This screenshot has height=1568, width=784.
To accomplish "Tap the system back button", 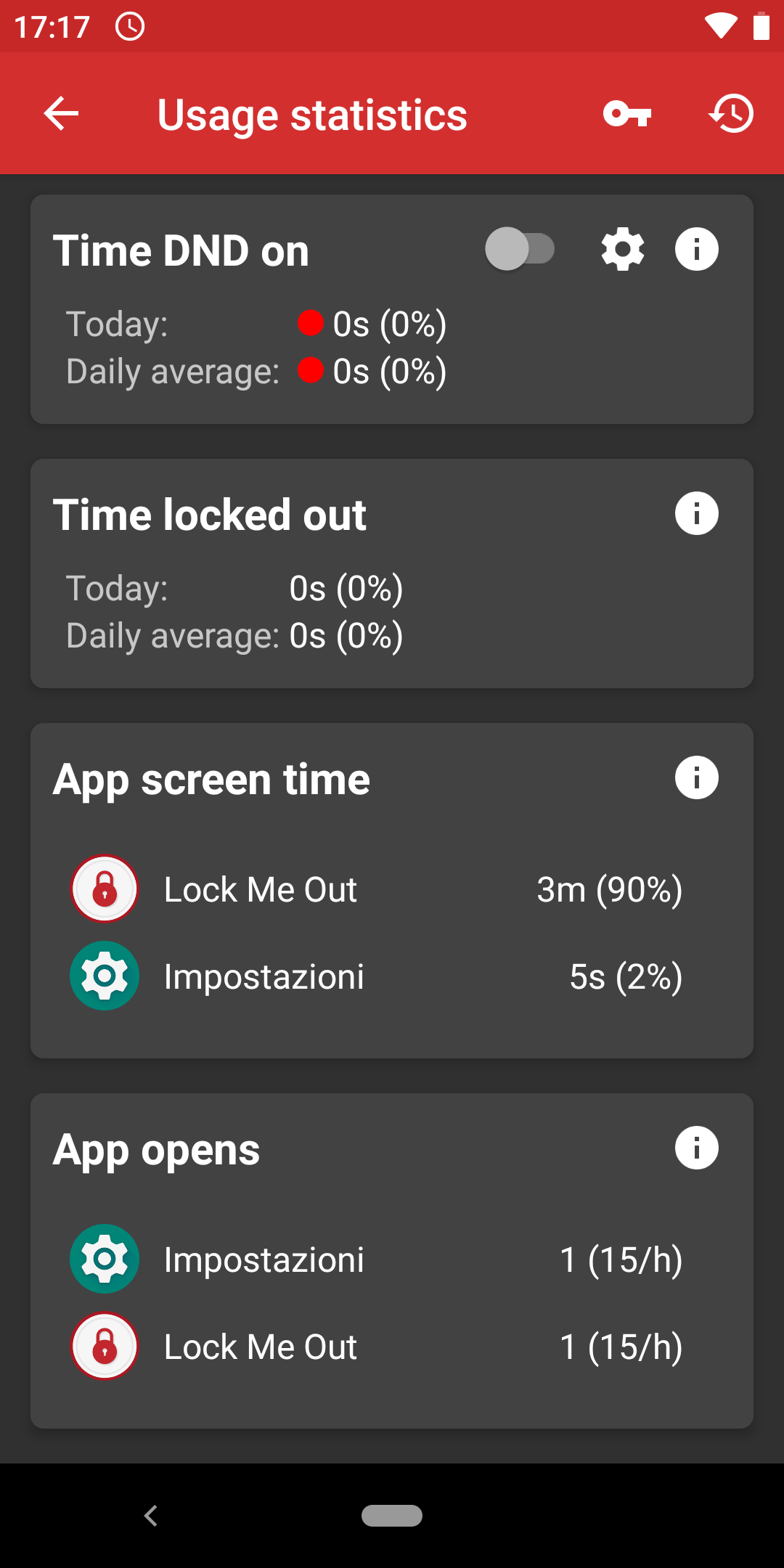I will [x=151, y=1516].
